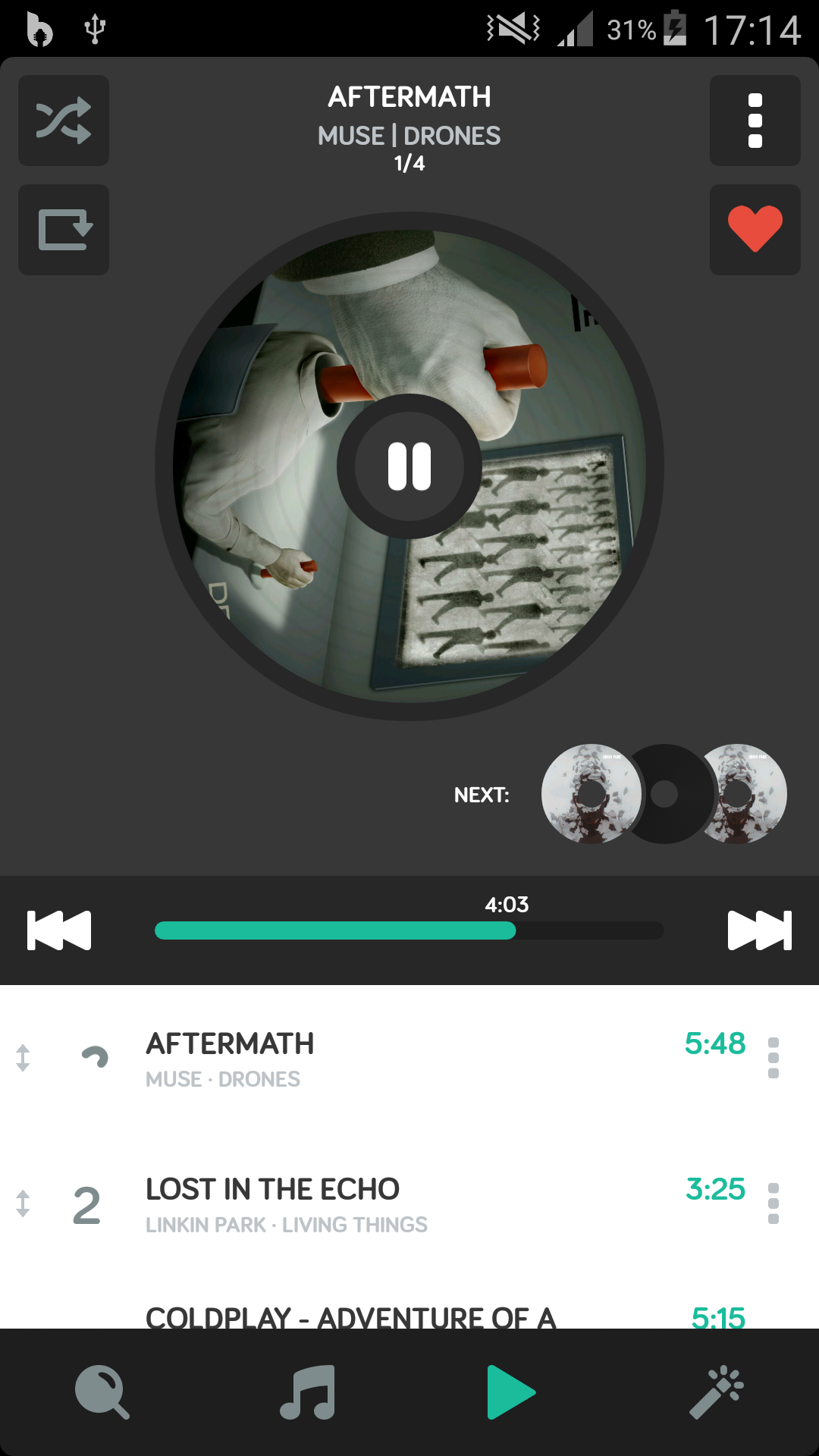Select the equalizer wand icon
This screenshot has width=819, height=1456.
pos(717,1392)
